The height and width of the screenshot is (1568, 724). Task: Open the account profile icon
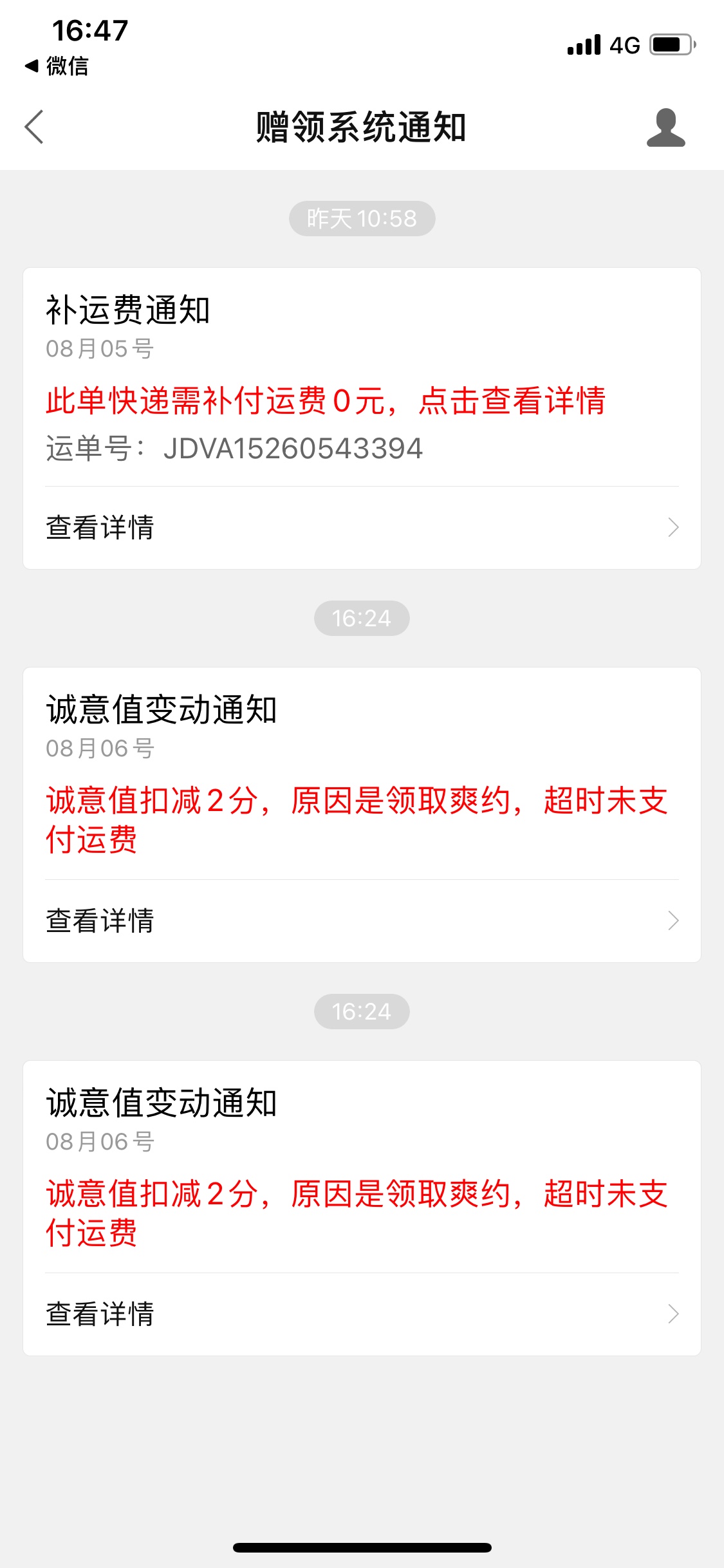point(665,127)
